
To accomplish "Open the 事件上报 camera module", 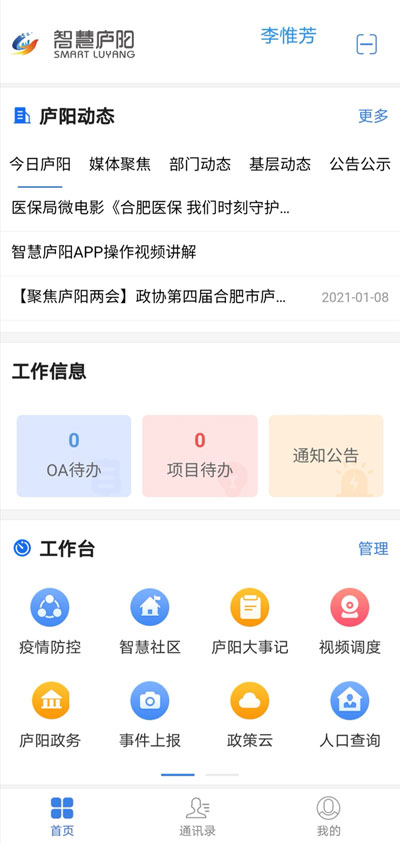I will (x=150, y=715).
